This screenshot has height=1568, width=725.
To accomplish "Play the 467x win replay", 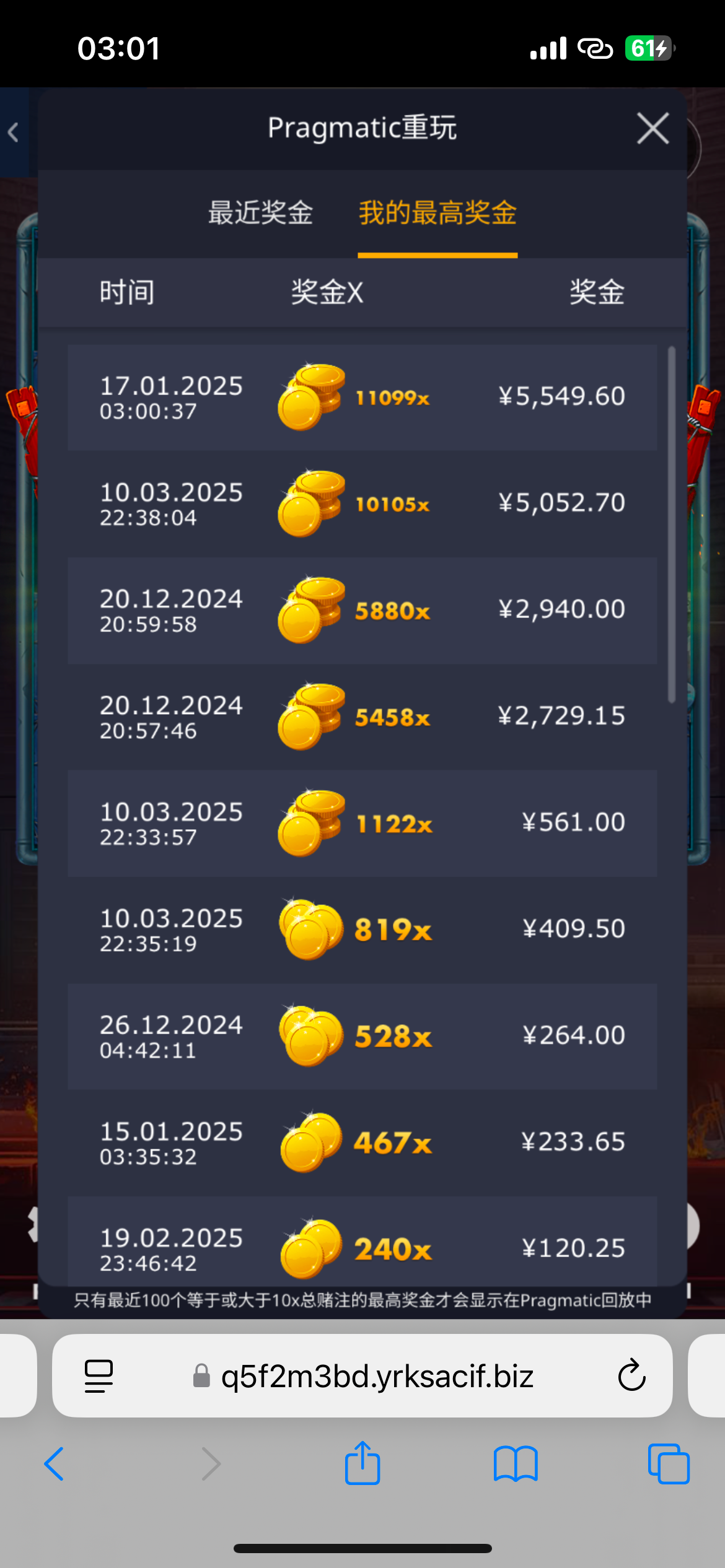I will pyautogui.click(x=362, y=1143).
